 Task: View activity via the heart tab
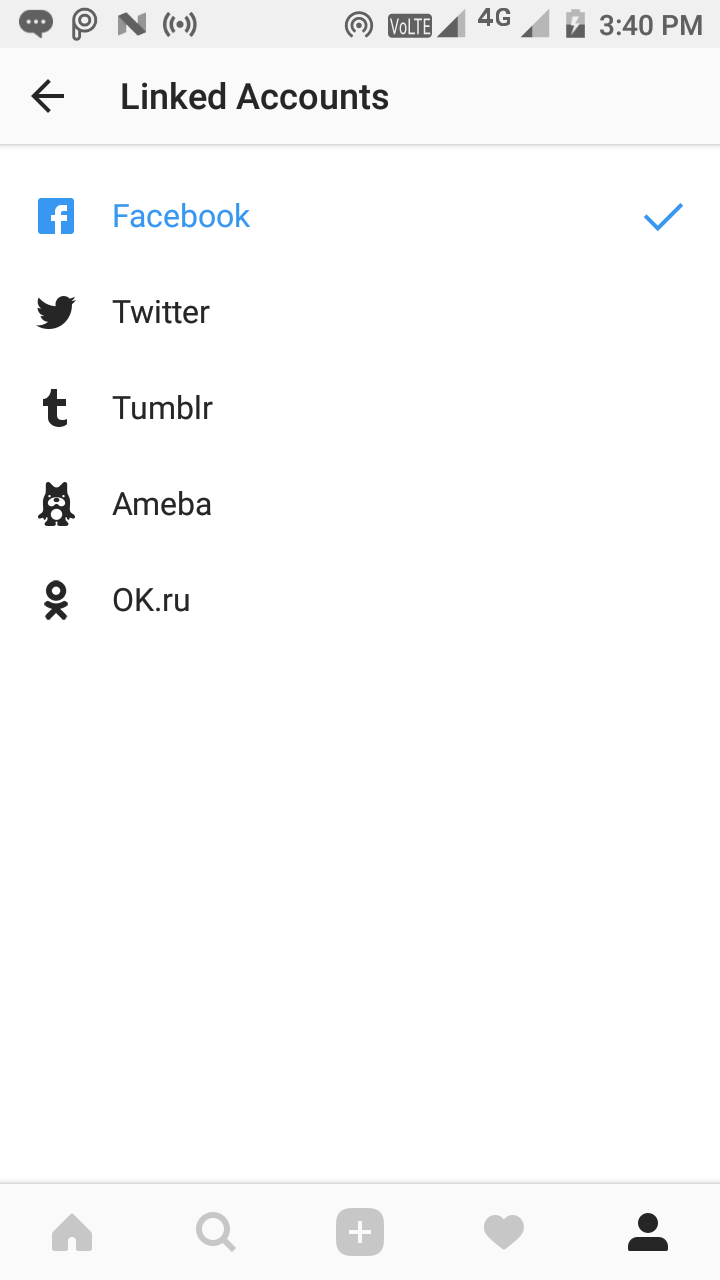[504, 1232]
